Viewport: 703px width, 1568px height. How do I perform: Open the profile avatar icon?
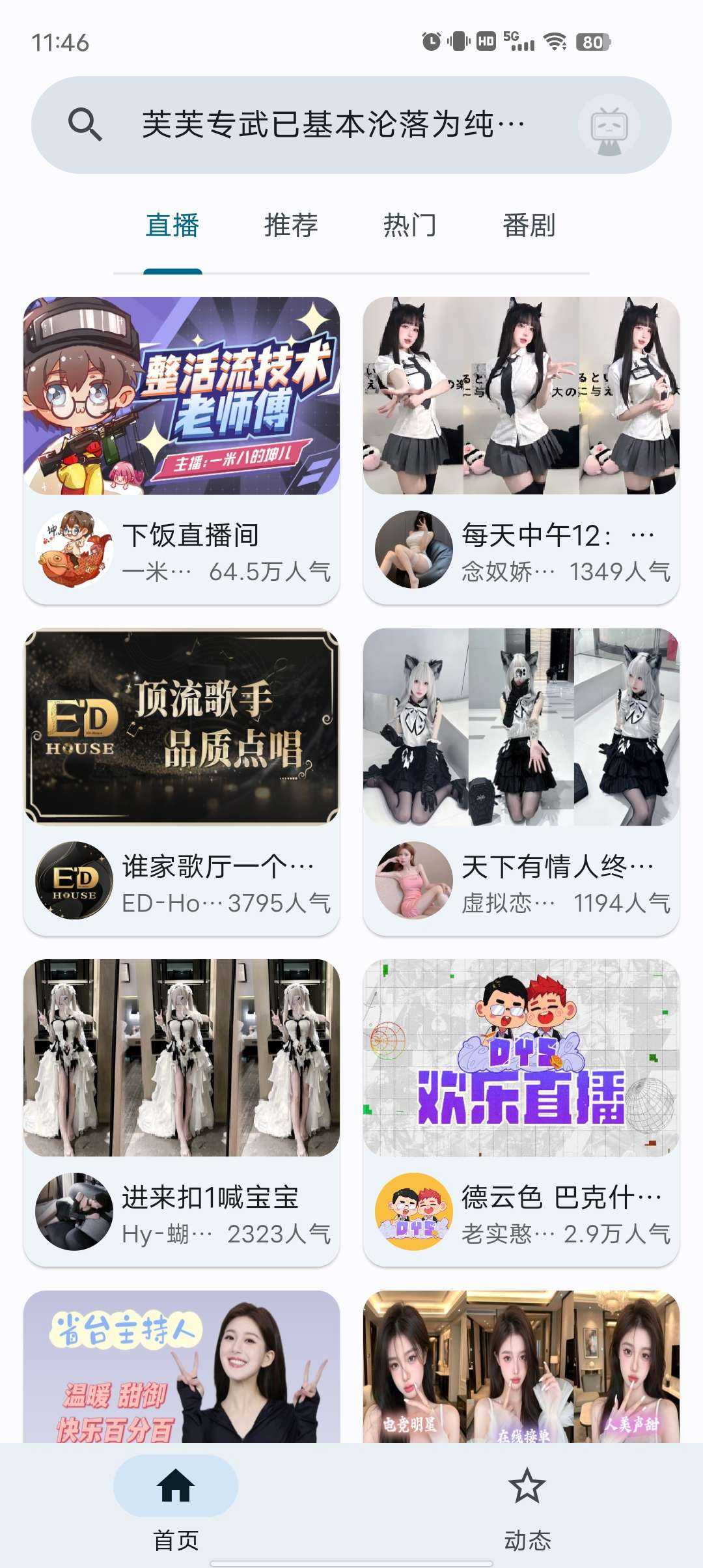(609, 126)
